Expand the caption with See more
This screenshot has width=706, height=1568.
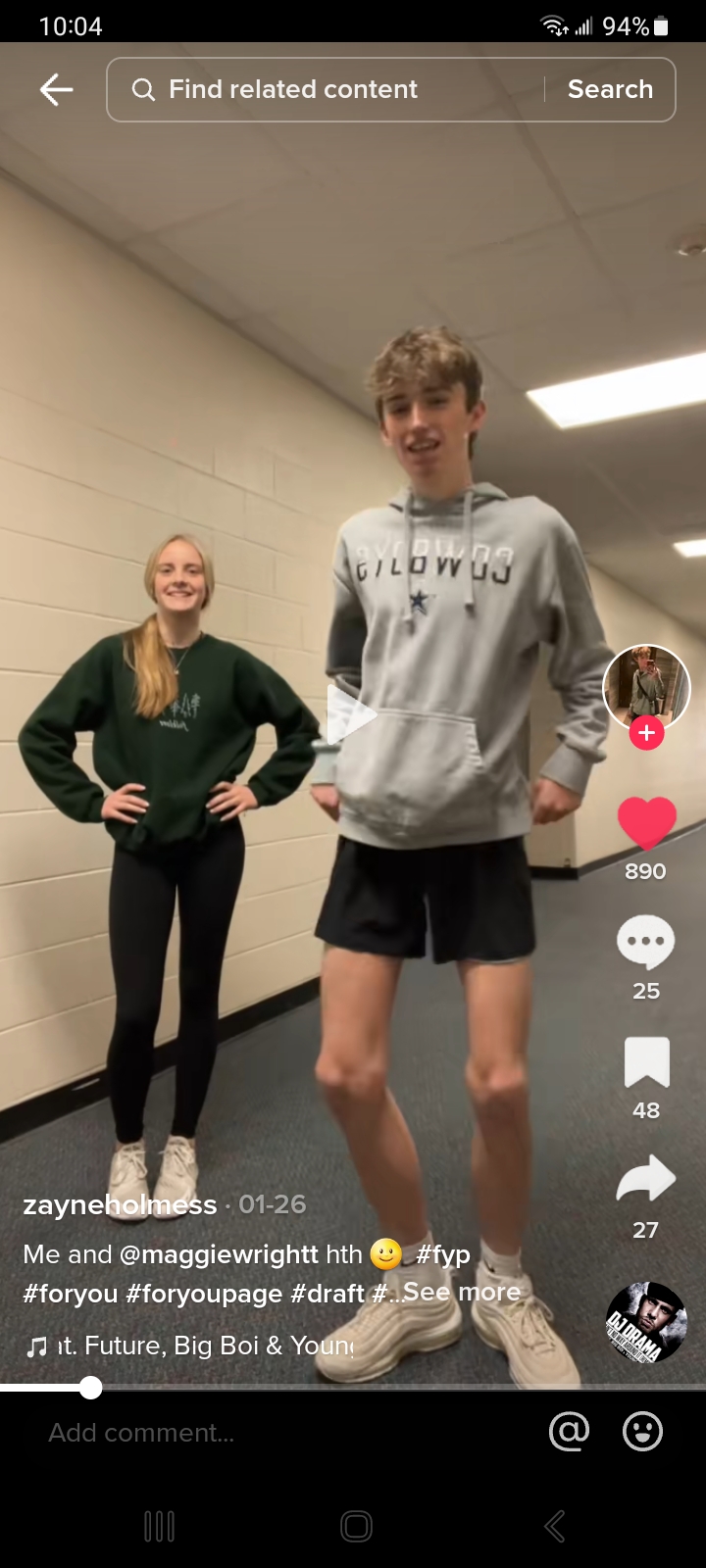click(x=461, y=1293)
